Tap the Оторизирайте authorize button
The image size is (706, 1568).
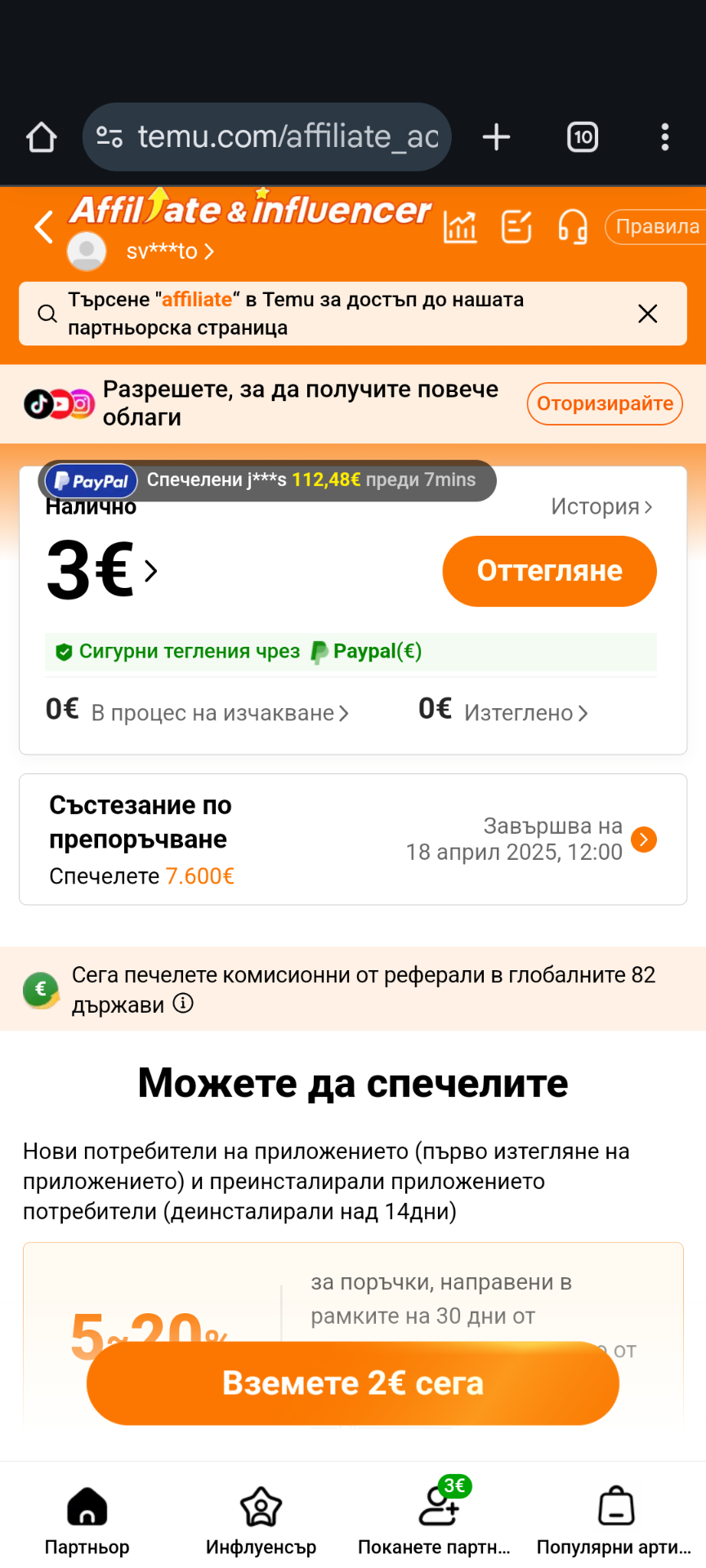(x=605, y=403)
